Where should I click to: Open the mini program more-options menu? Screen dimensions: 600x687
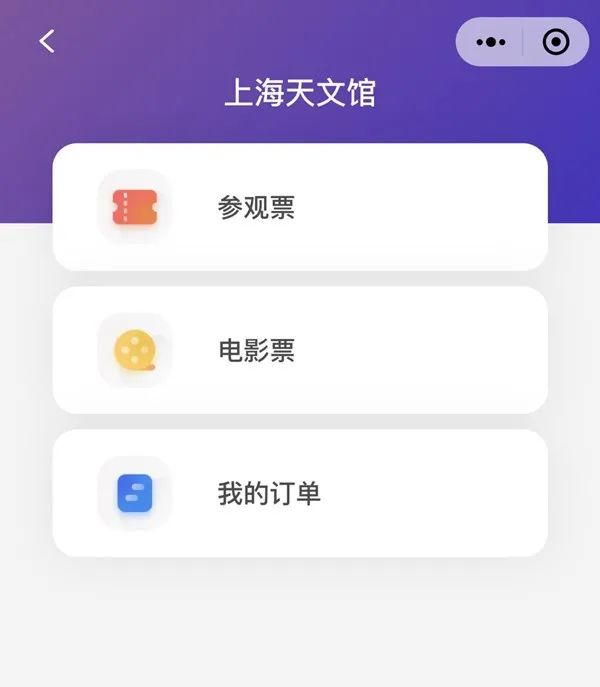tap(491, 42)
